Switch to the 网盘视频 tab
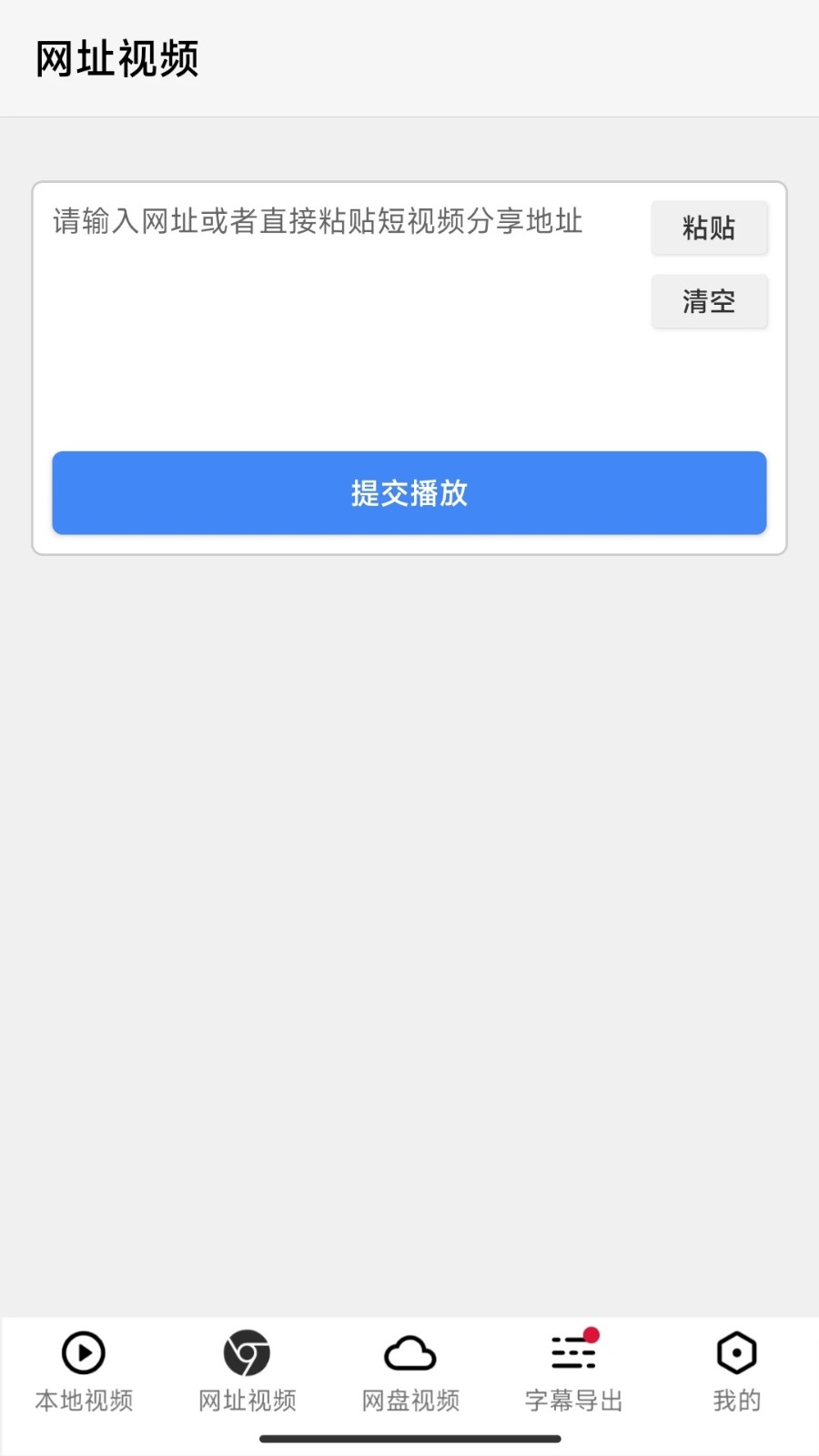This screenshot has width=819, height=1456. point(409,1374)
